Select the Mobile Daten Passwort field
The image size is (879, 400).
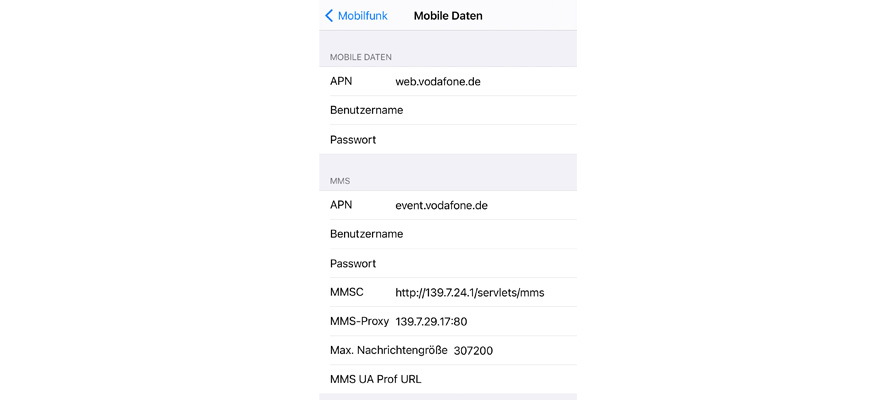pos(480,140)
